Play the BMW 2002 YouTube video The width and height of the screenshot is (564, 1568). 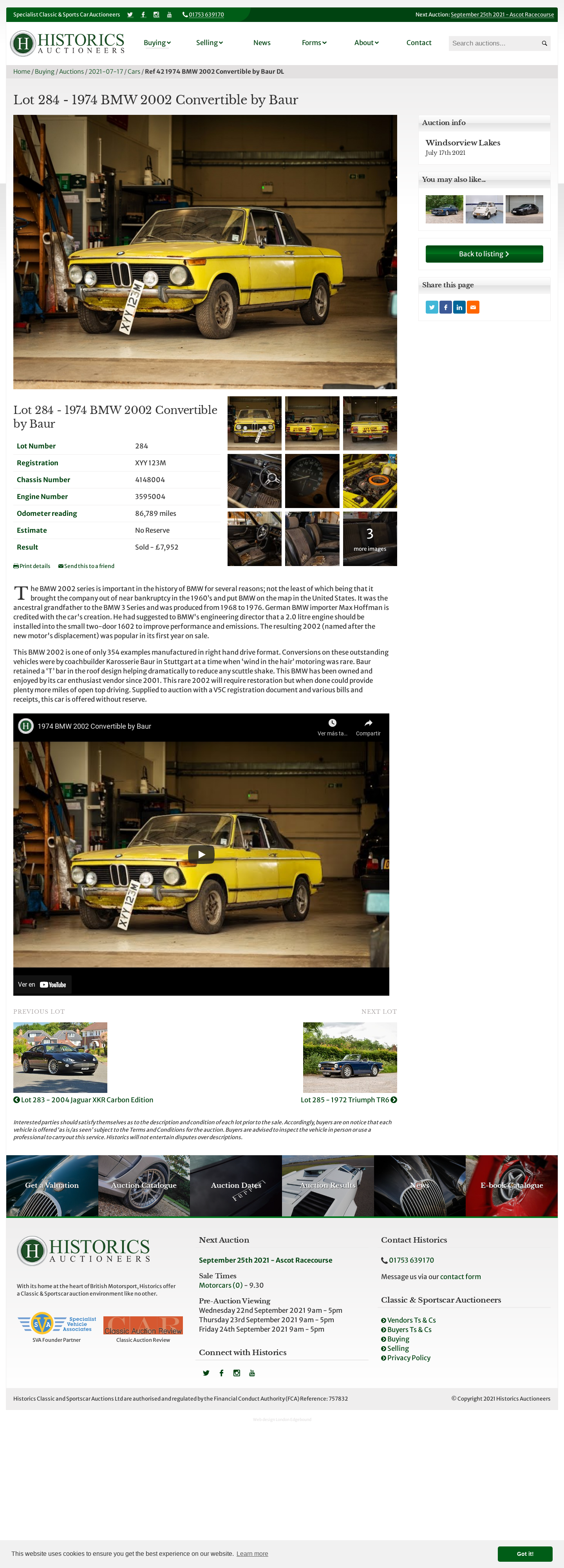pyautogui.click(x=201, y=854)
